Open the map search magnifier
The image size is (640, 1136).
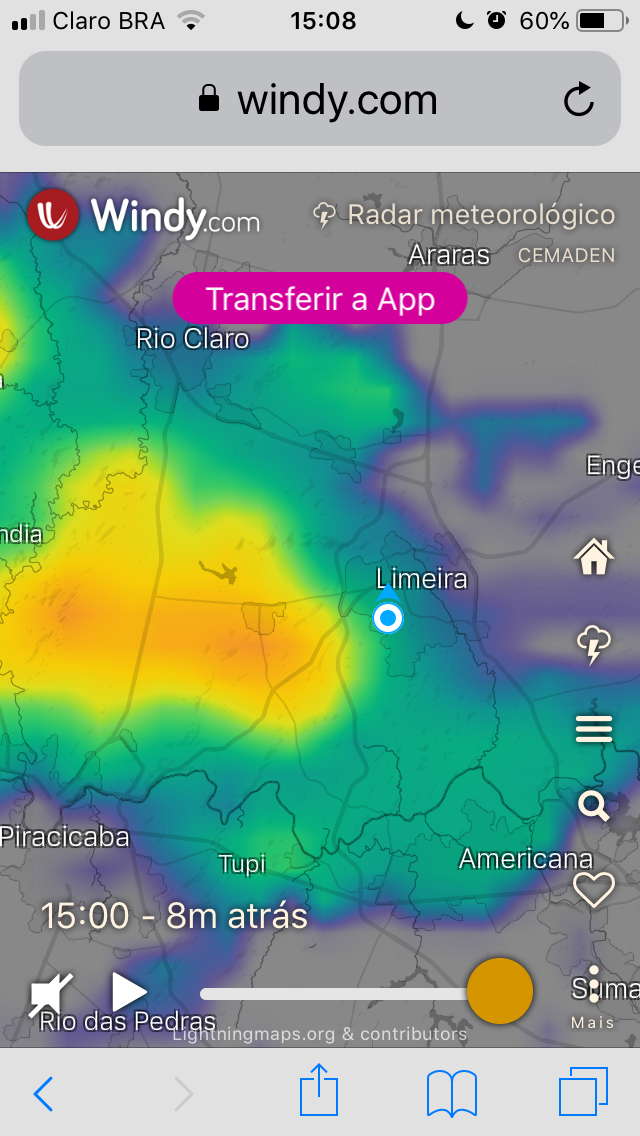(x=594, y=805)
